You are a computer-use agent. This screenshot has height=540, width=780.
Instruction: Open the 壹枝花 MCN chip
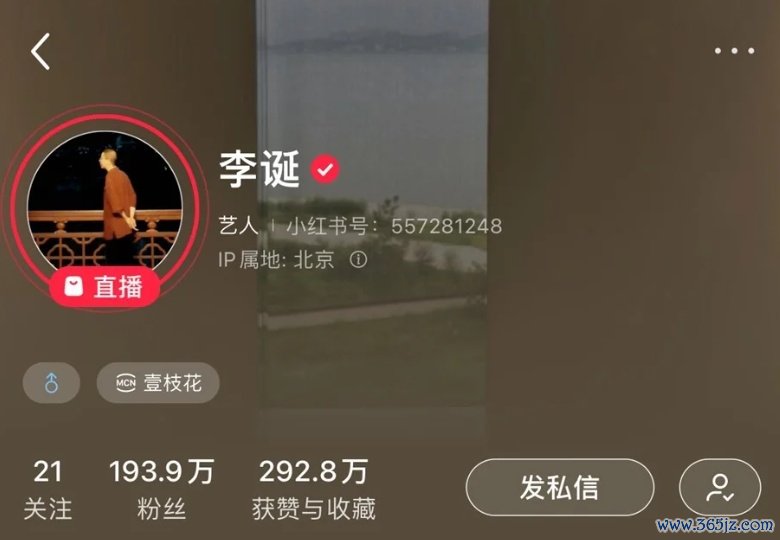[x=158, y=382]
